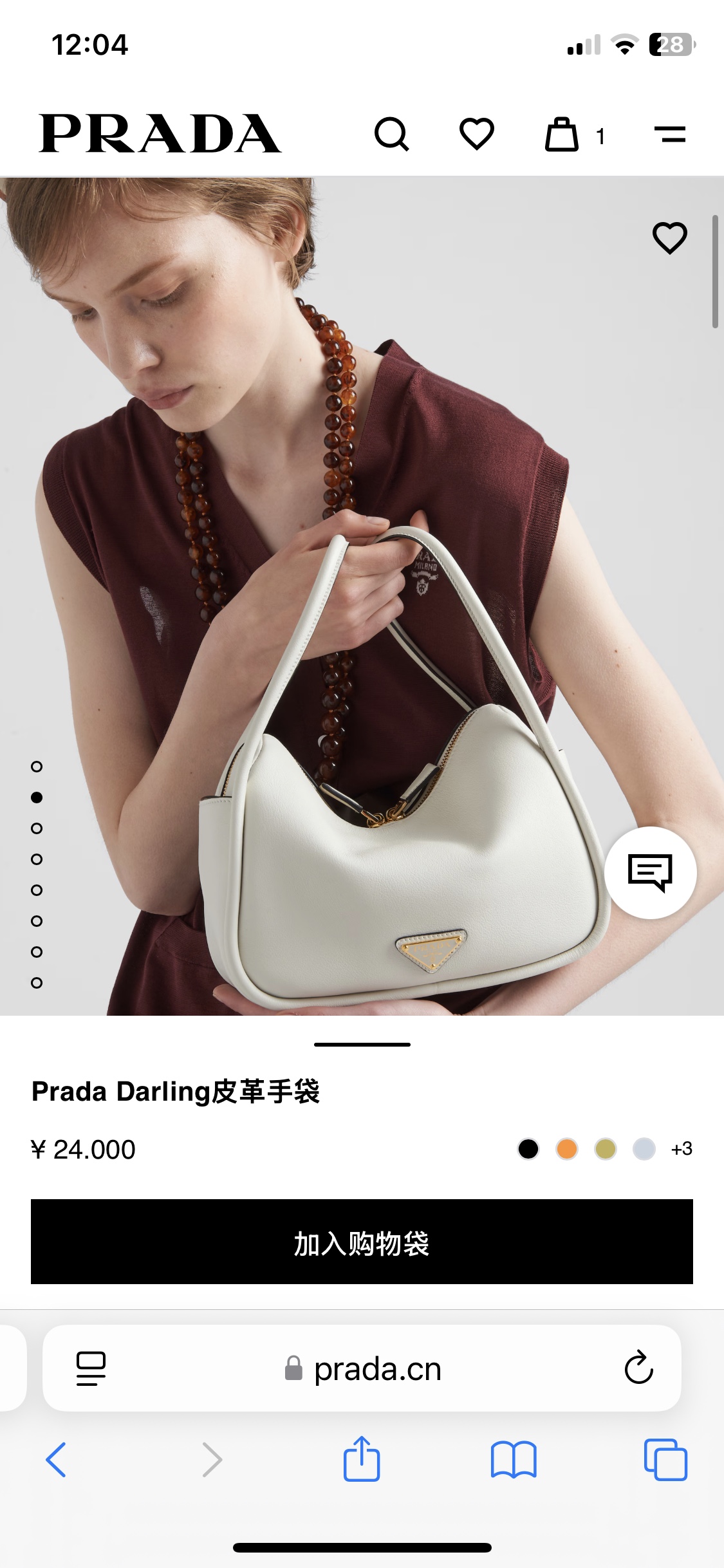This screenshot has height=1568, width=724.
Task: Open the live chat bubble
Action: coord(650,872)
